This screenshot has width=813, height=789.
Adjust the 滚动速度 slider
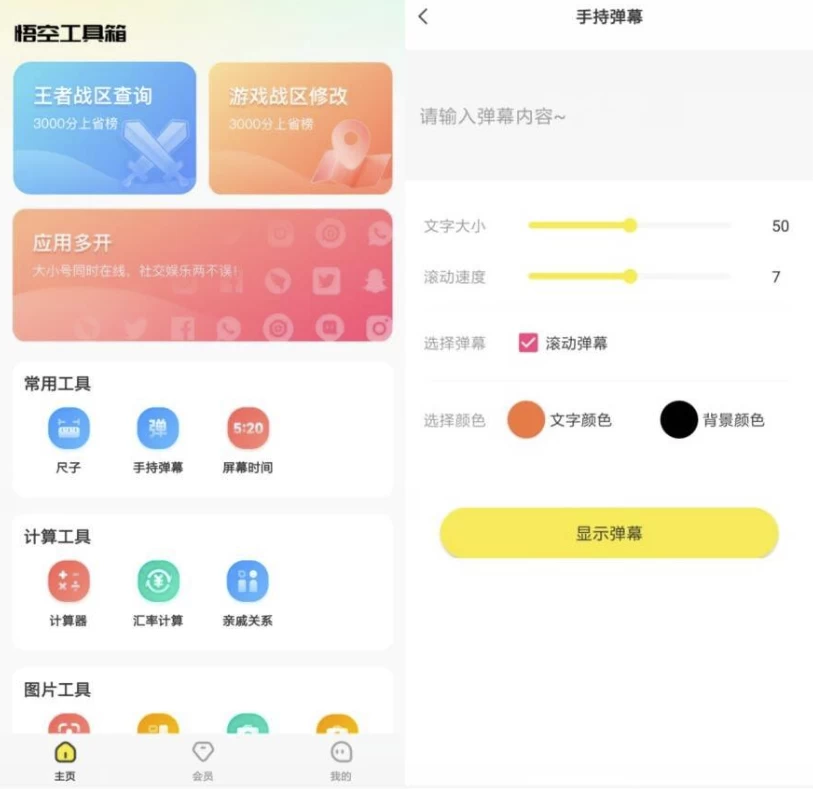(x=630, y=277)
